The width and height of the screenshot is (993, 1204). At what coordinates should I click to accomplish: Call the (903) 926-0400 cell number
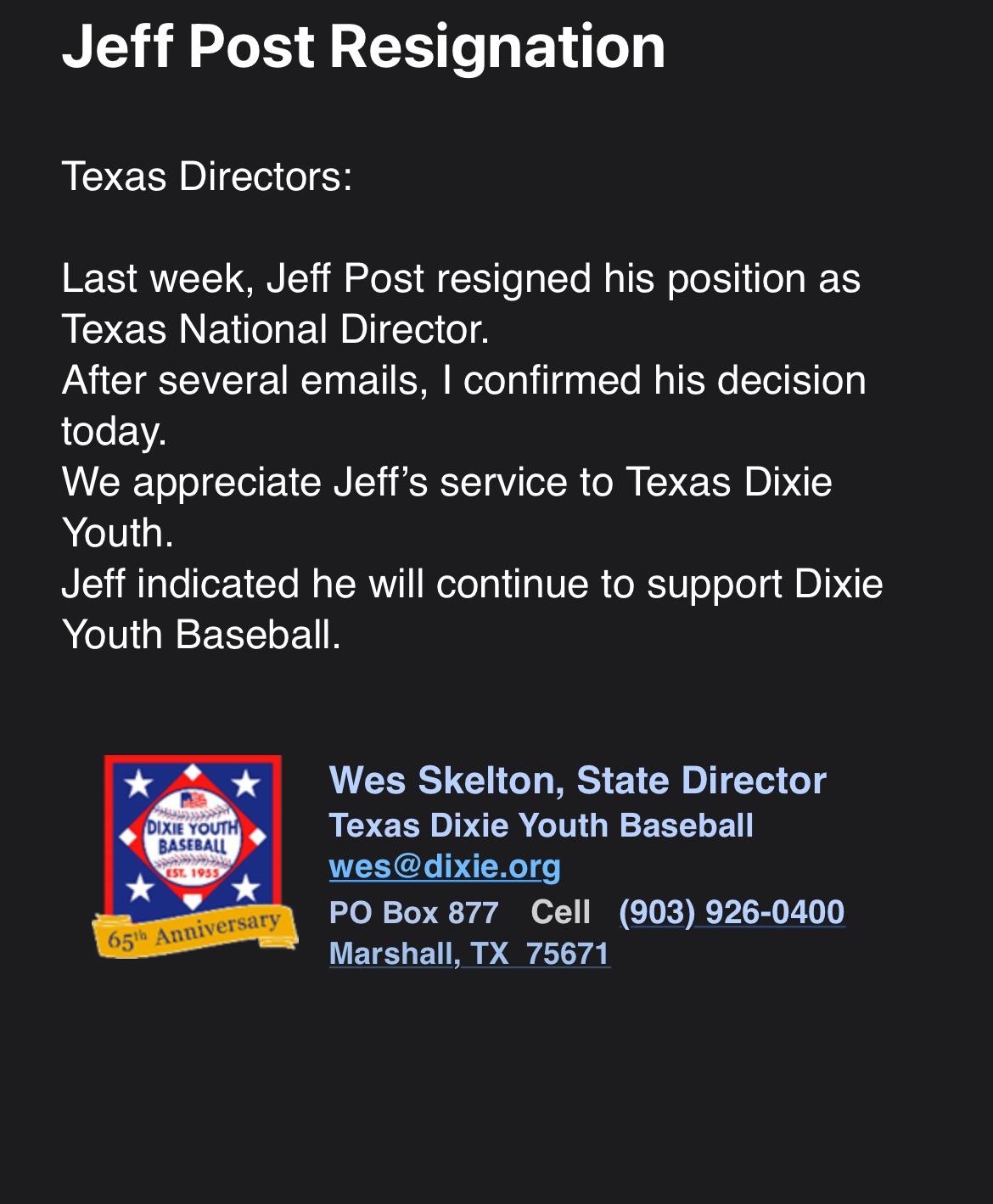(732, 912)
